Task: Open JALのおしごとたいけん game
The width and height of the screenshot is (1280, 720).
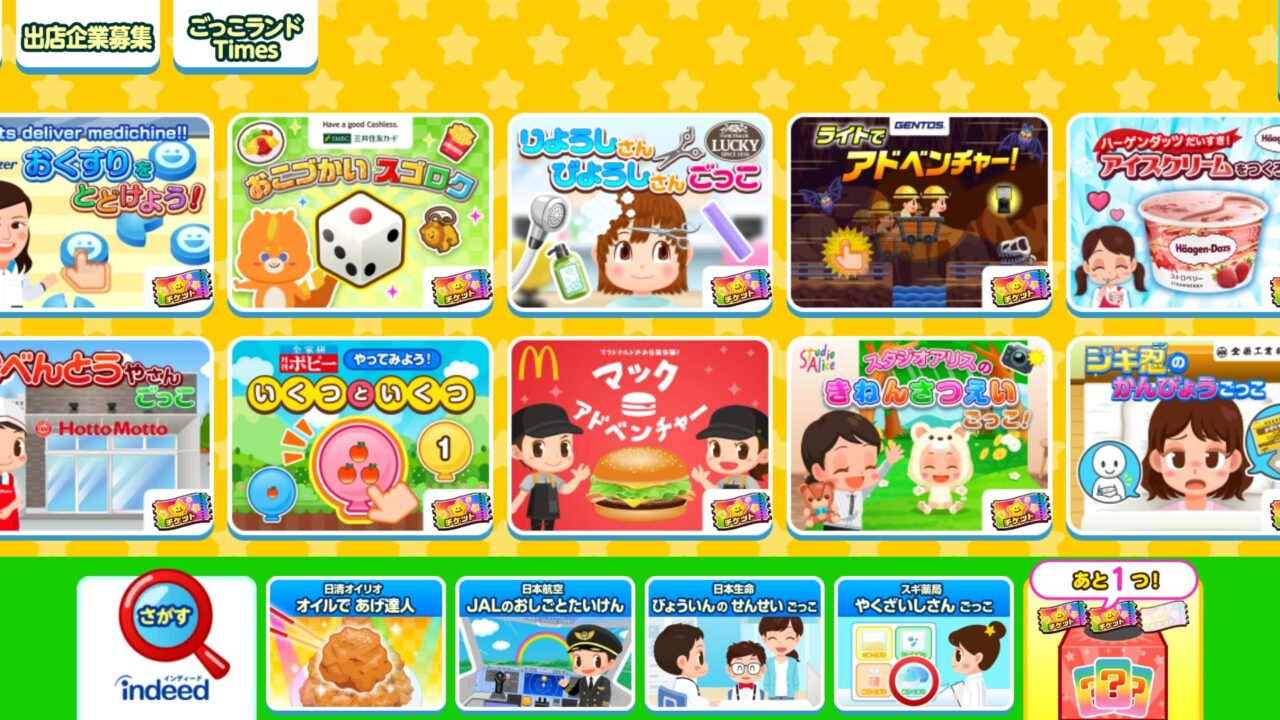Action: (545, 645)
